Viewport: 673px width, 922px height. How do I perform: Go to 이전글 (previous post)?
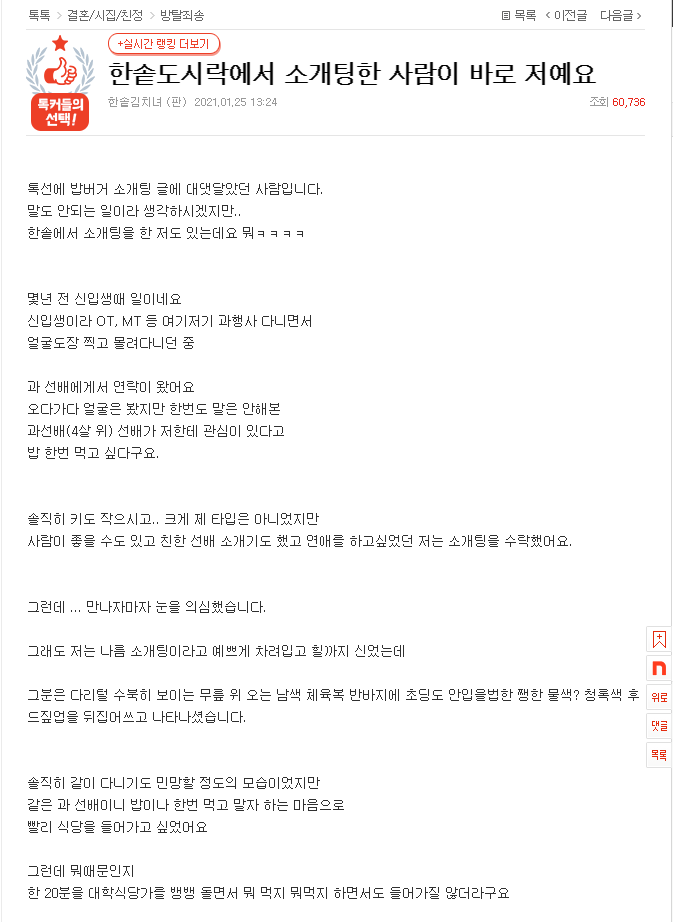(x=567, y=15)
